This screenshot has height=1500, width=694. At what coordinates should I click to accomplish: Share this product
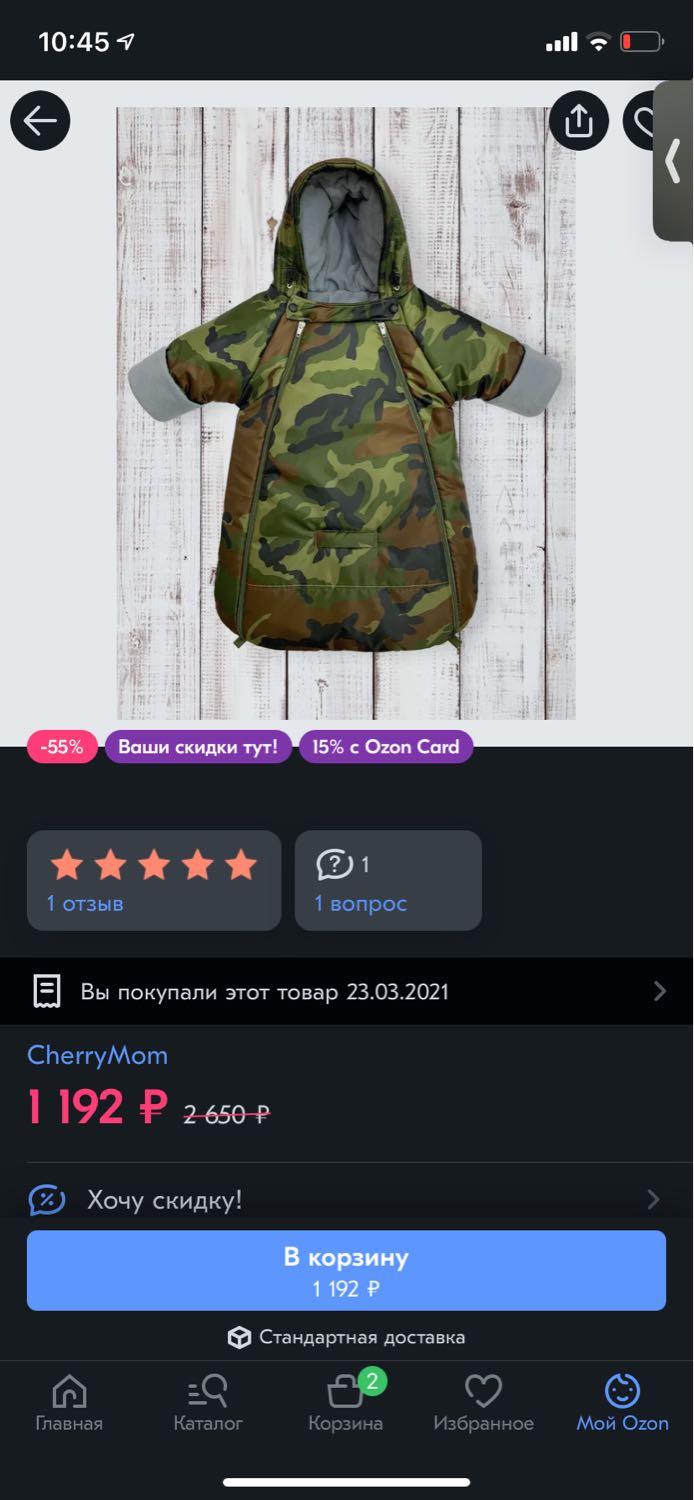click(x=578, y=121)
